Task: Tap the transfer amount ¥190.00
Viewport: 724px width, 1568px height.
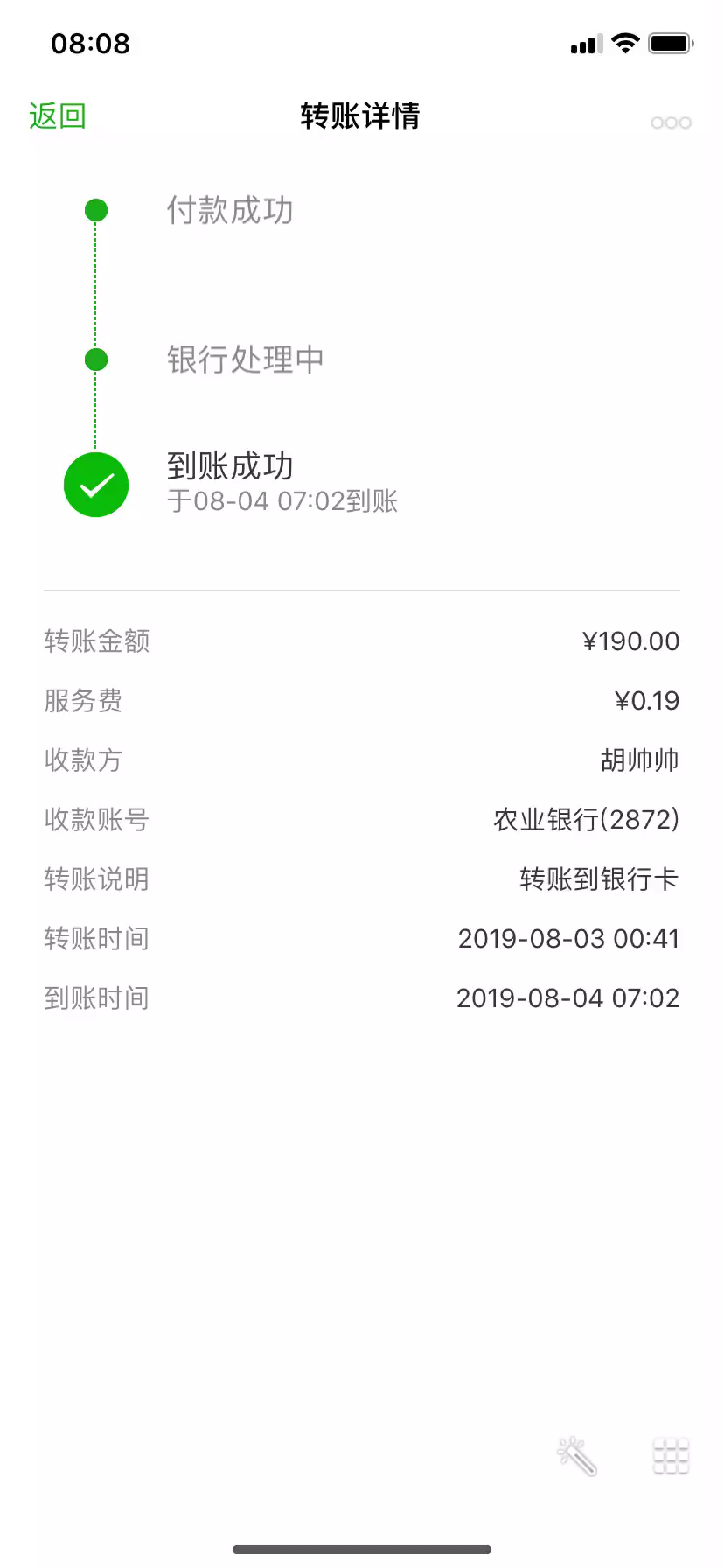Action: [x=631, y=640]
